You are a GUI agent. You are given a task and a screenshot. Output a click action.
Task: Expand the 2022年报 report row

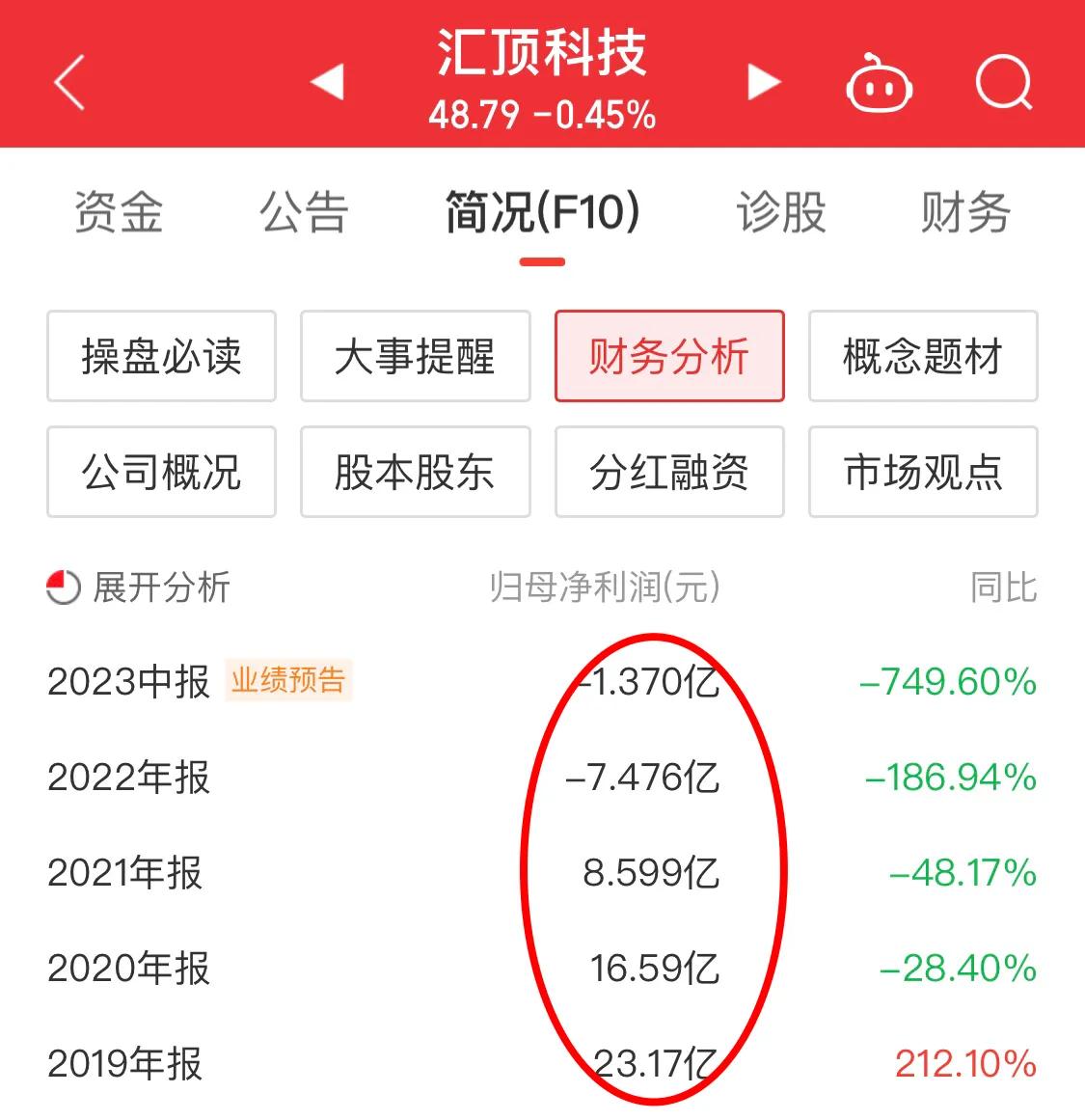click(130, 778)
